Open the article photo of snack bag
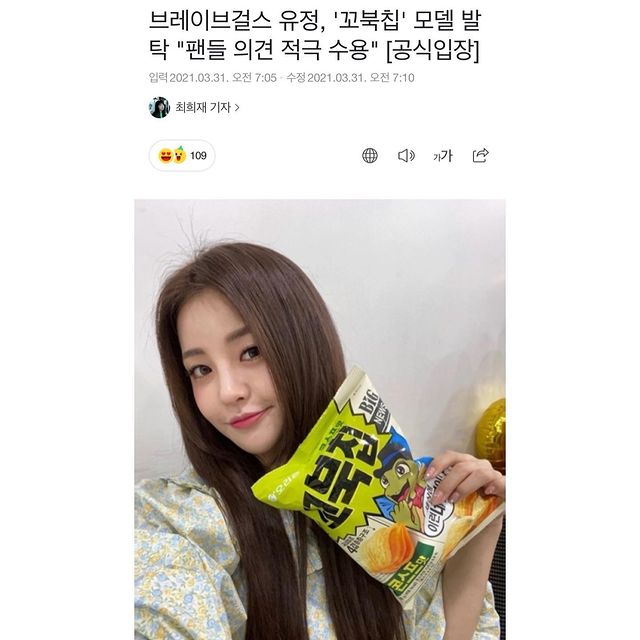Viewport: 640px width, 640px height. coord(320,420)
